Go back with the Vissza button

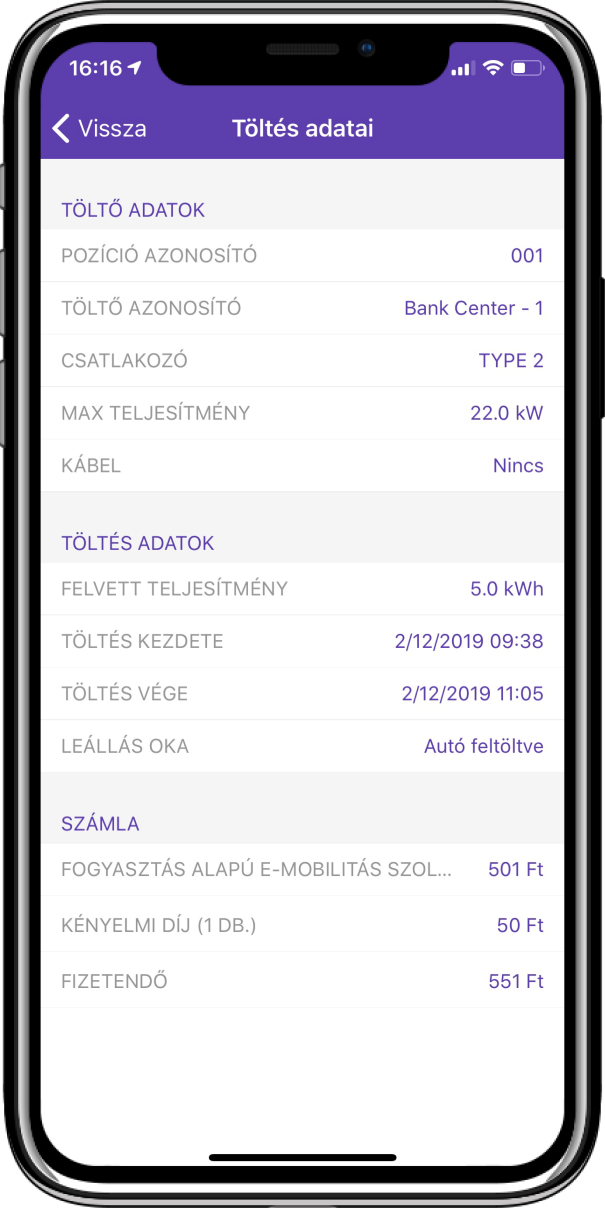99,128
